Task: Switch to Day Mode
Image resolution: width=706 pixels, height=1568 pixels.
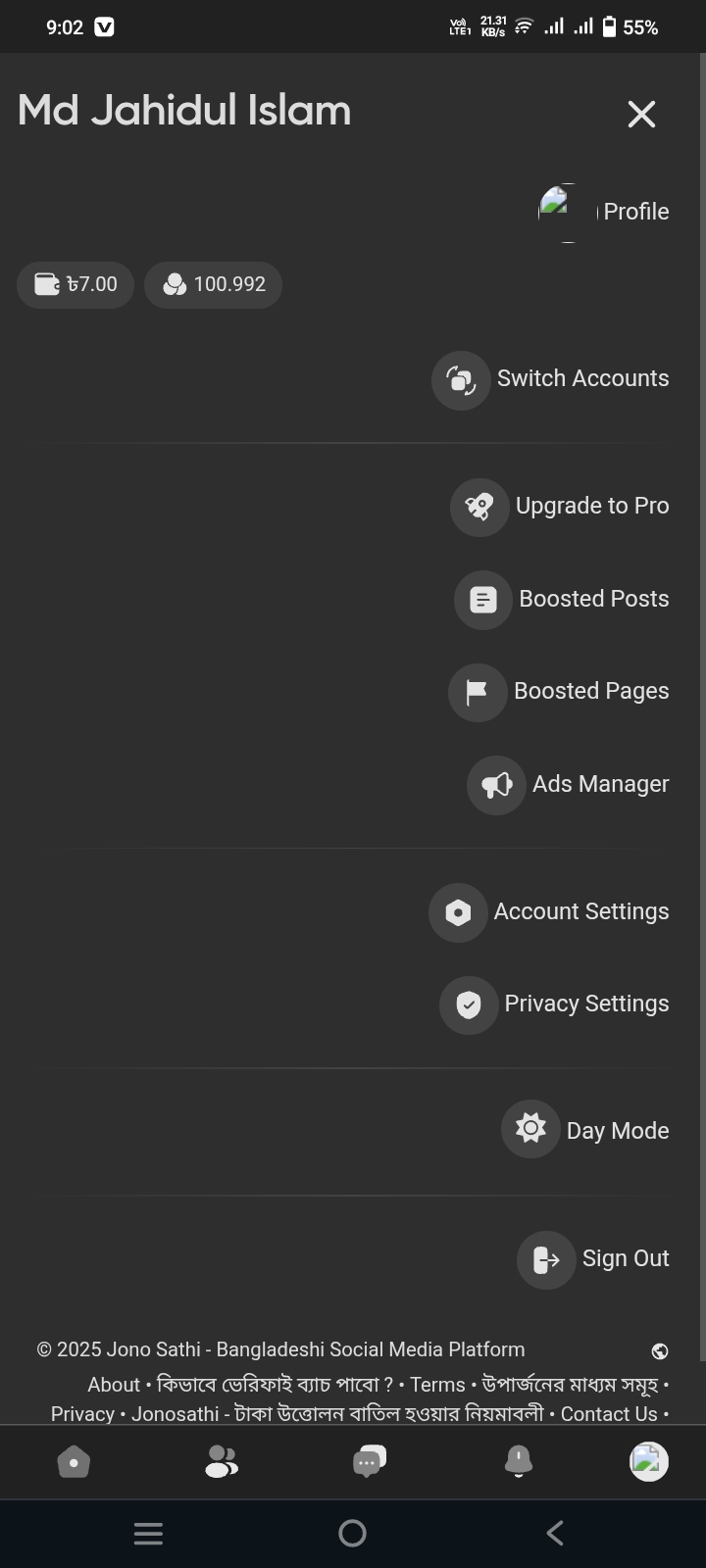Action: click(x=585, y=1132)
